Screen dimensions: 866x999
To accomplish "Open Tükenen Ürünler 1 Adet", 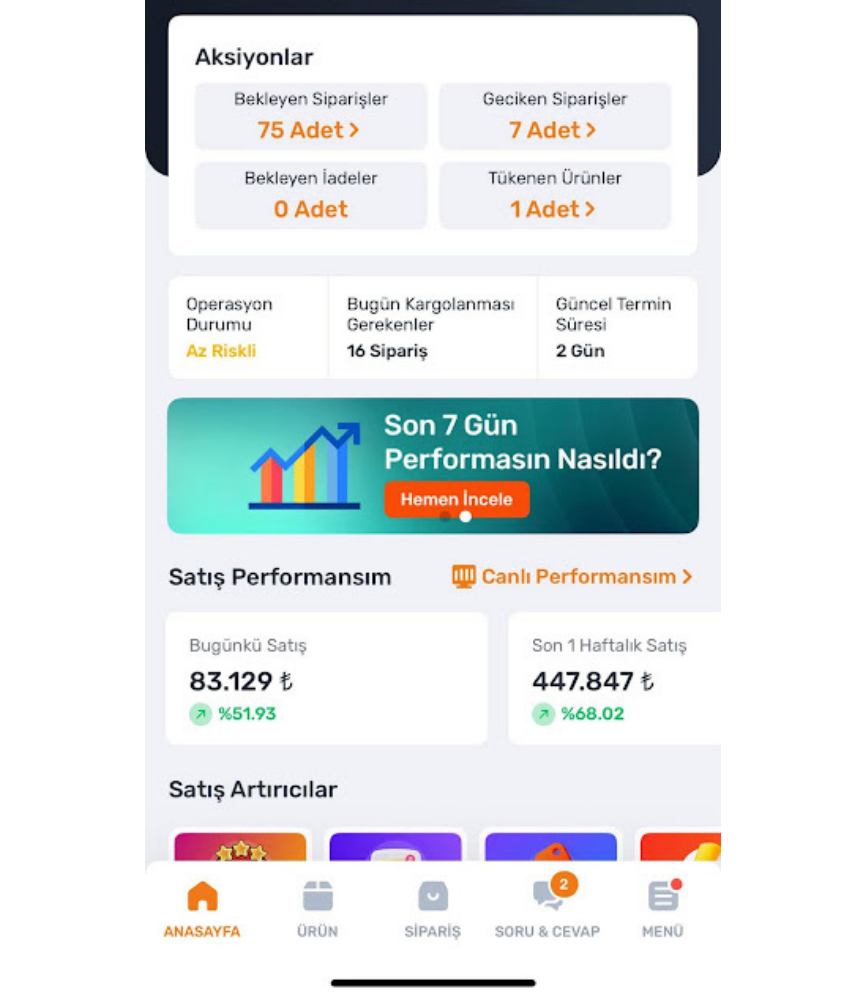I will [x=554, y=196].
